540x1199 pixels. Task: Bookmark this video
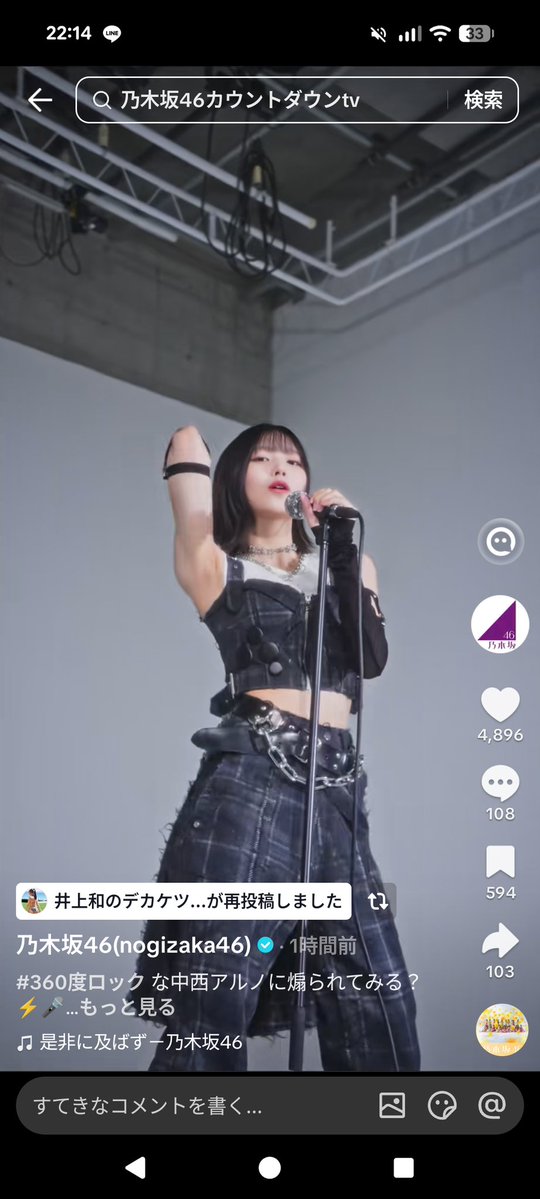(500, 863)
